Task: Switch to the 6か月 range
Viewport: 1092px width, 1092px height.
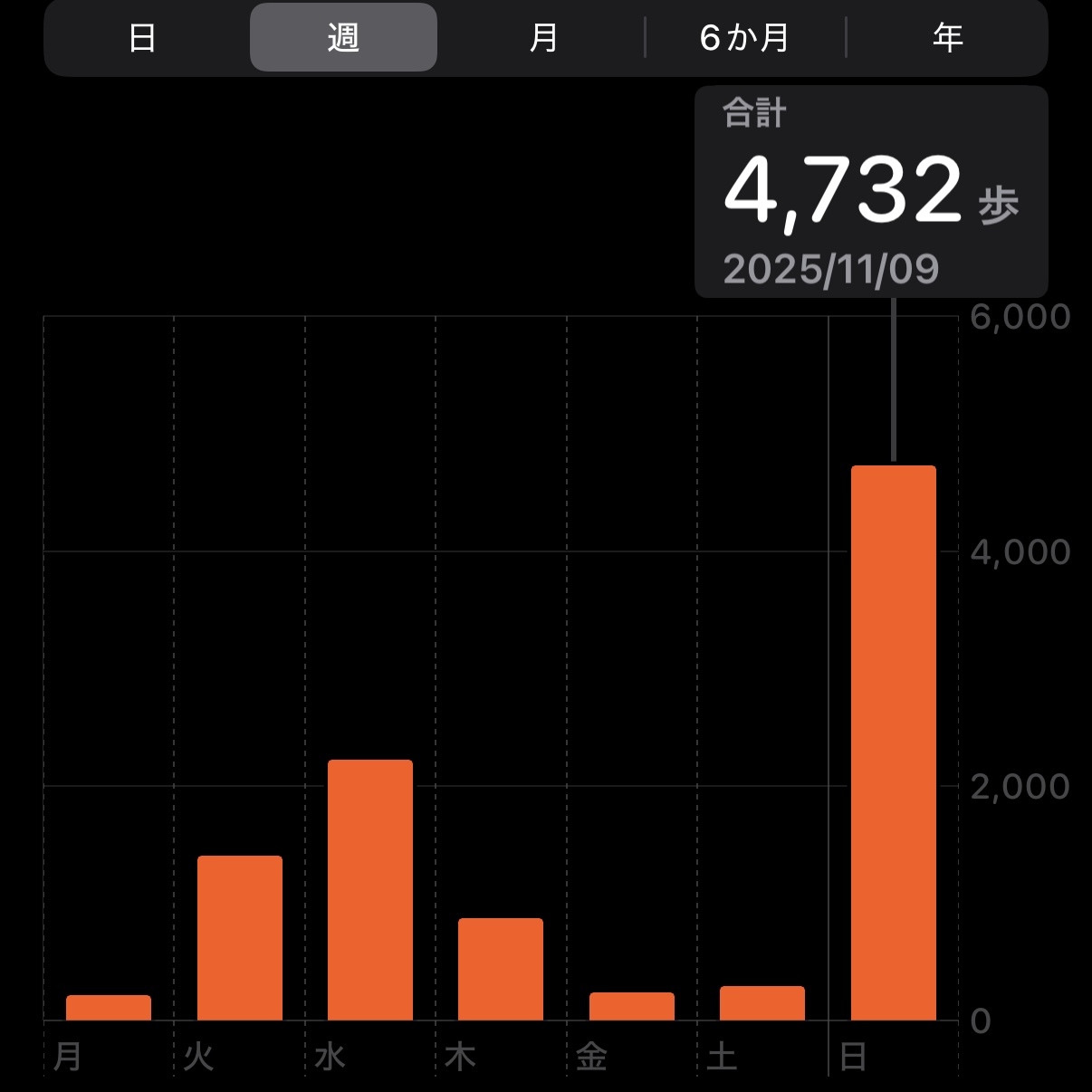Action: [x=744, y=38]
